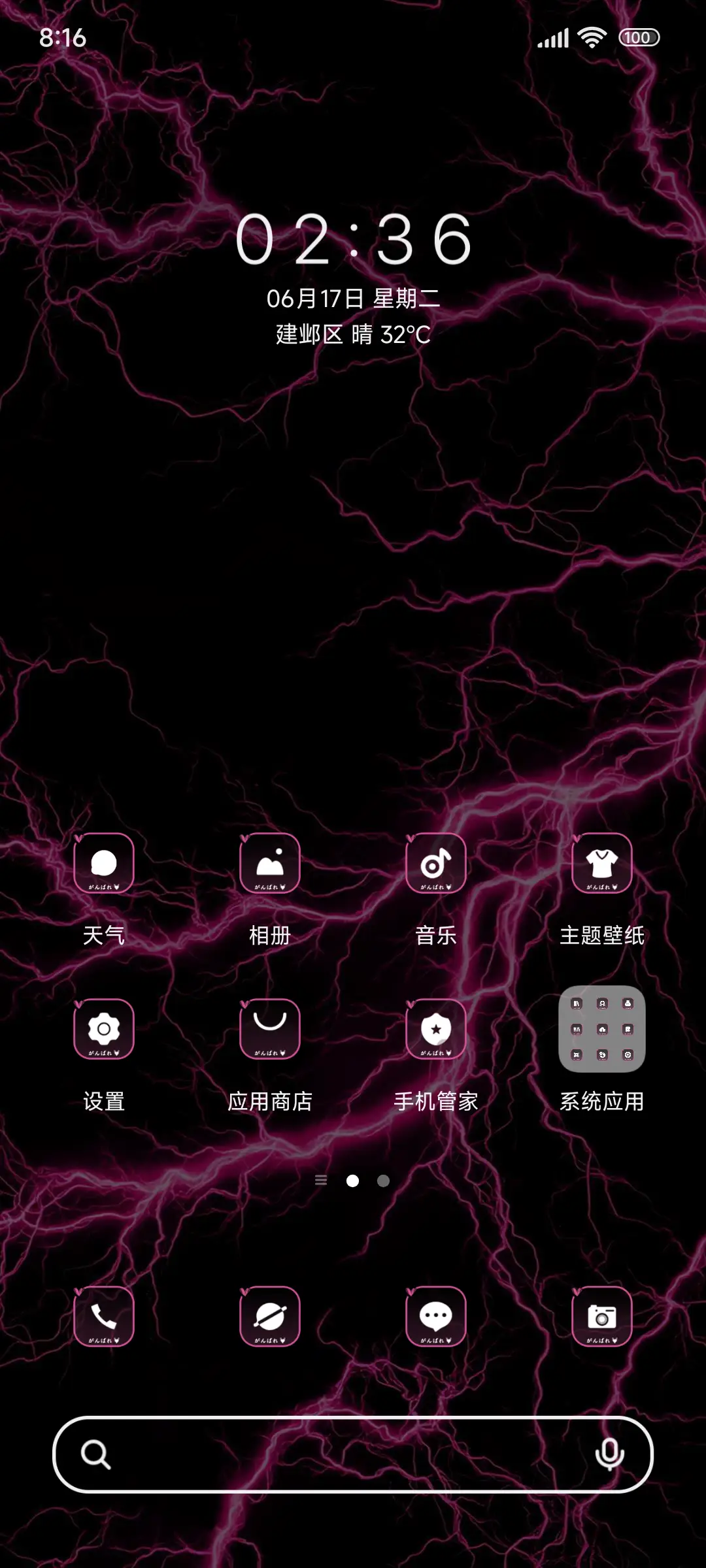Tap the 建邺区 晴 32°C weather text

coord(353,336)
